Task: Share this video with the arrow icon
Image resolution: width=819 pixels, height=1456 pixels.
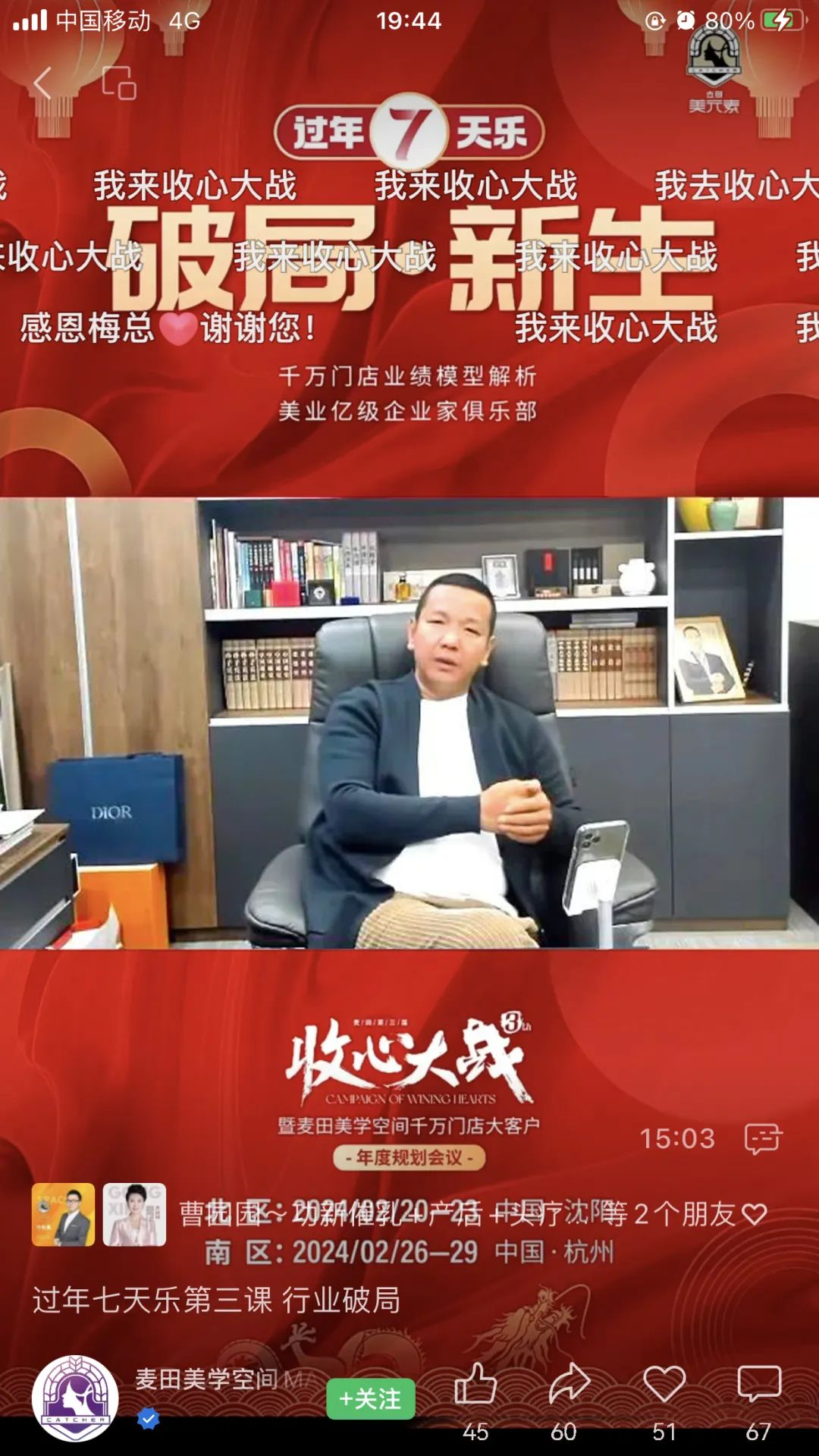Action: coord(569,1385)
